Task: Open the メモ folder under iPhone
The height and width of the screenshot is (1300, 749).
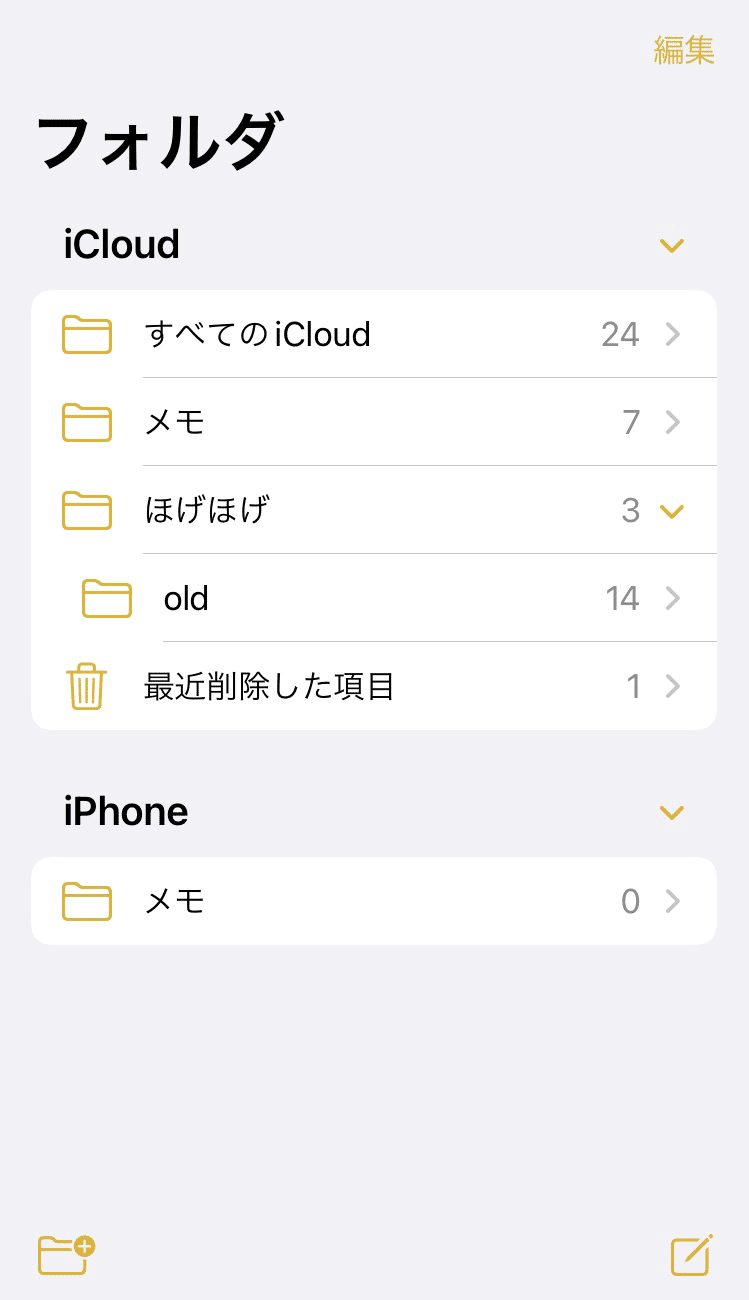Action: point(374,901)
